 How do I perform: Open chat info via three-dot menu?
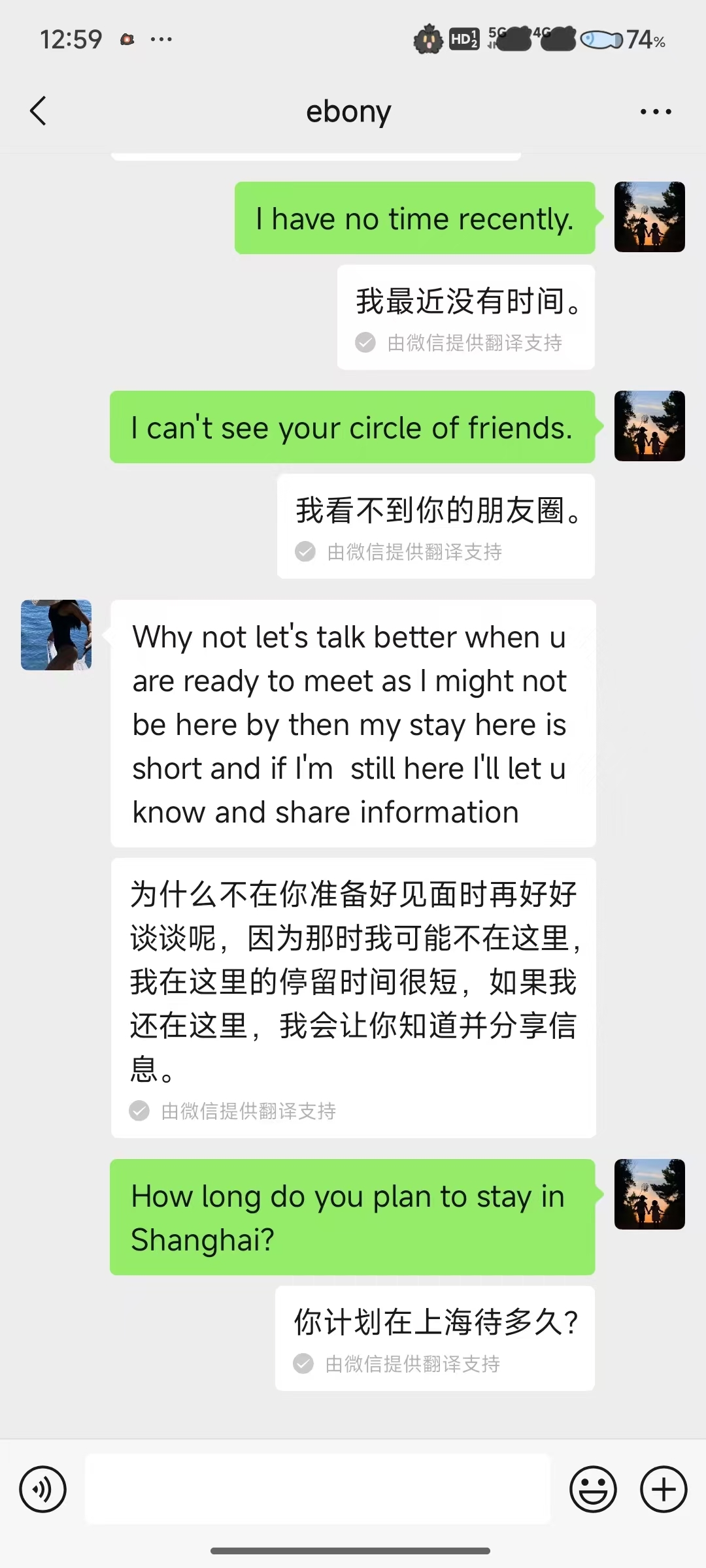click(656, 112)
